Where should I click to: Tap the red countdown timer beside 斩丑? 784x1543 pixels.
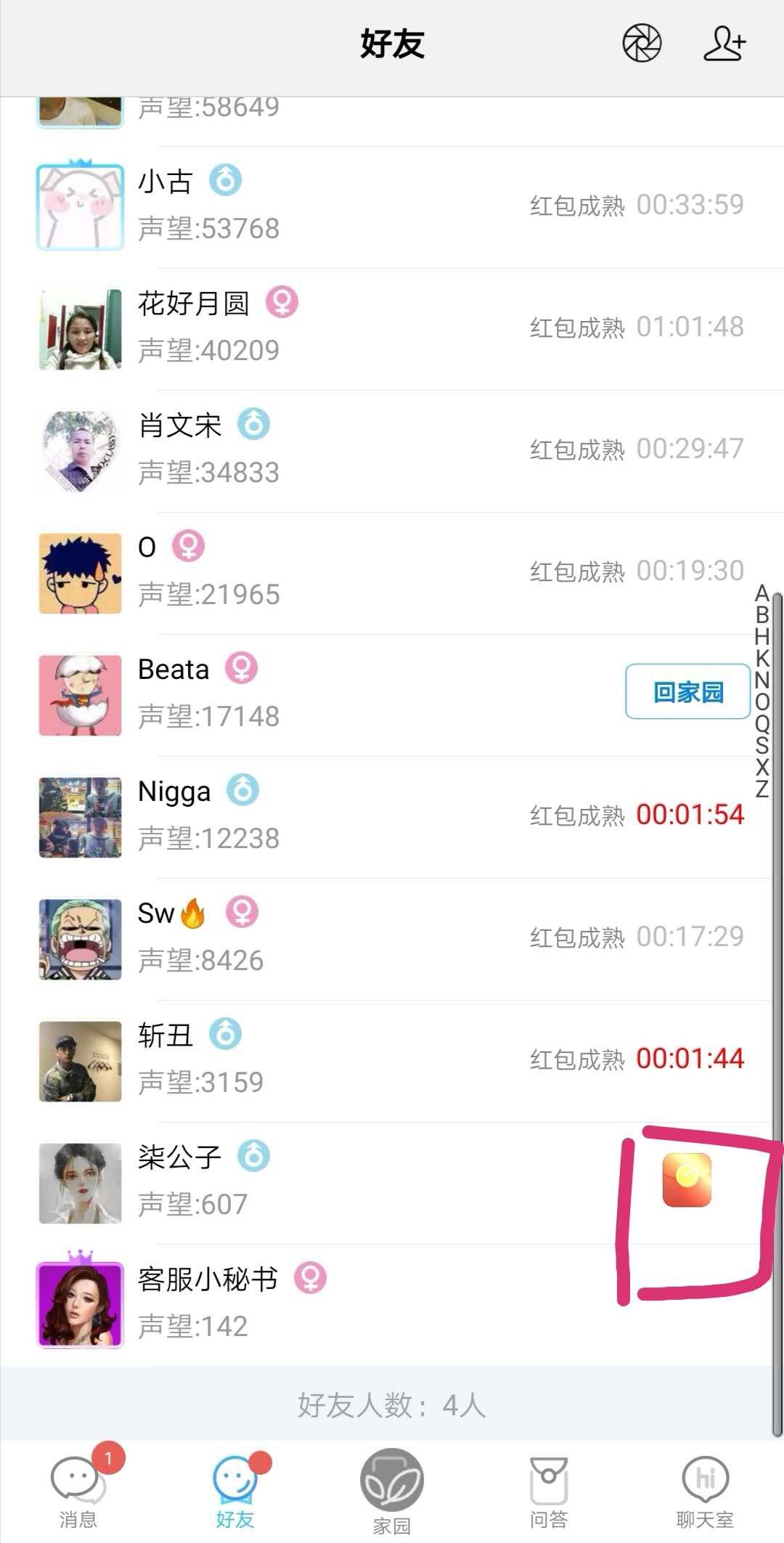point(690,1058)
